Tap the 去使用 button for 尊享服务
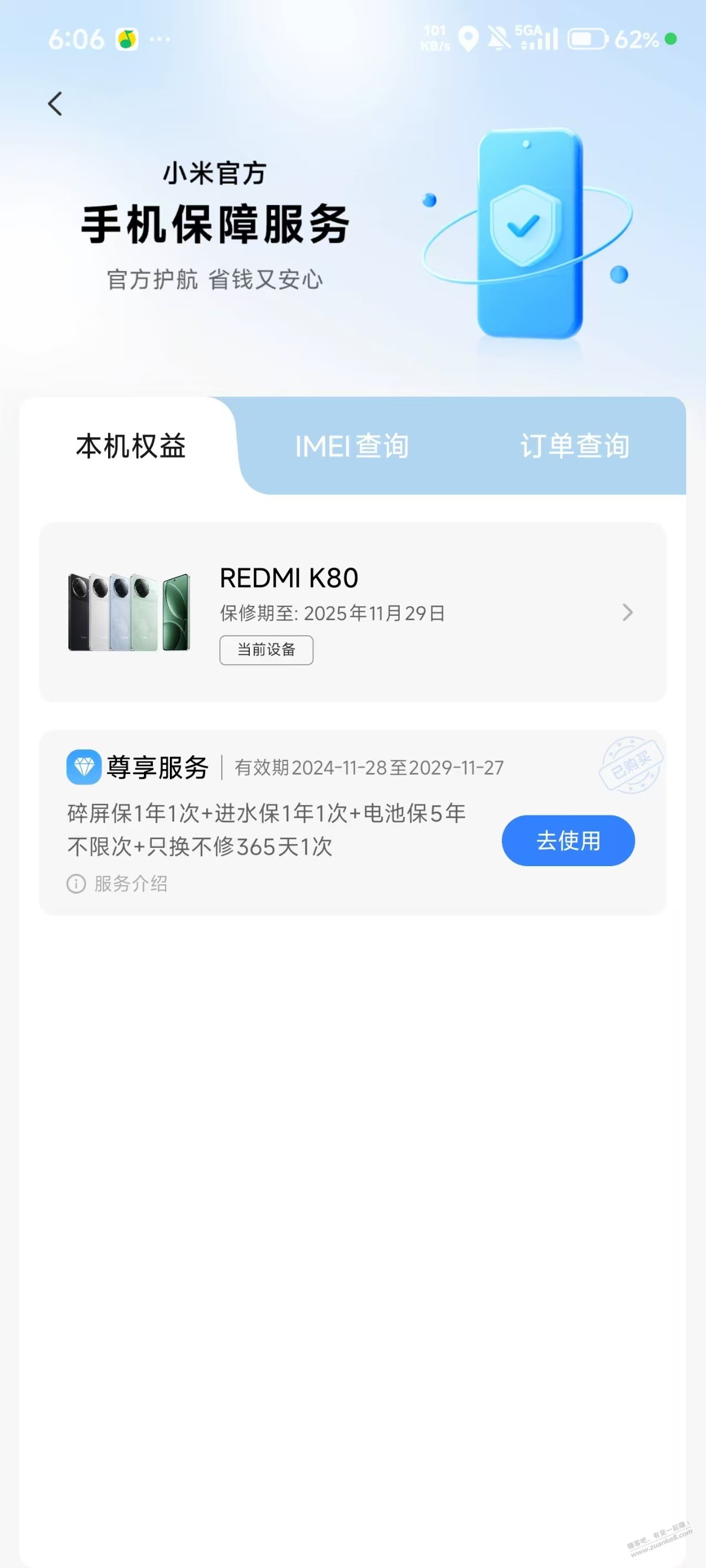The width and height of the screenshot is (706, 1568). (x=568, y=841)
